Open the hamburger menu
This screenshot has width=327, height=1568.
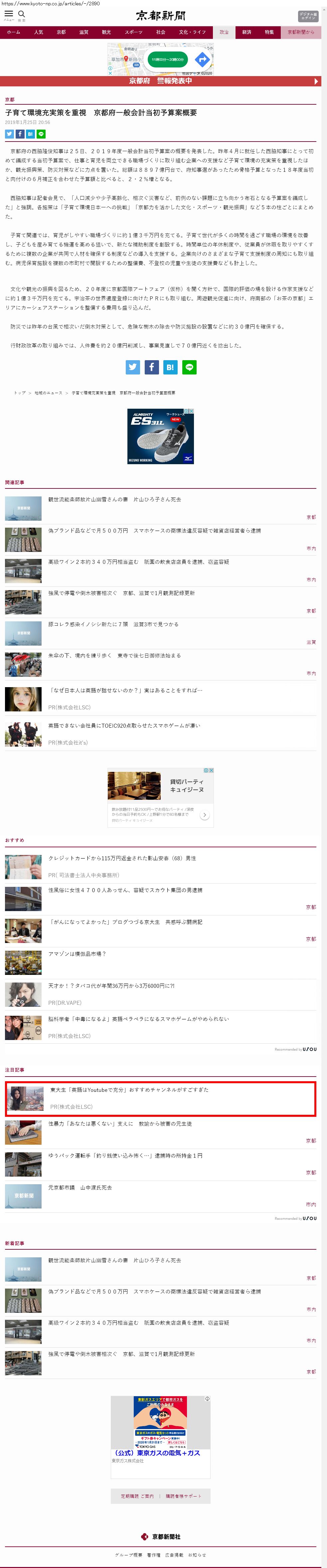(x=9, y=15)
